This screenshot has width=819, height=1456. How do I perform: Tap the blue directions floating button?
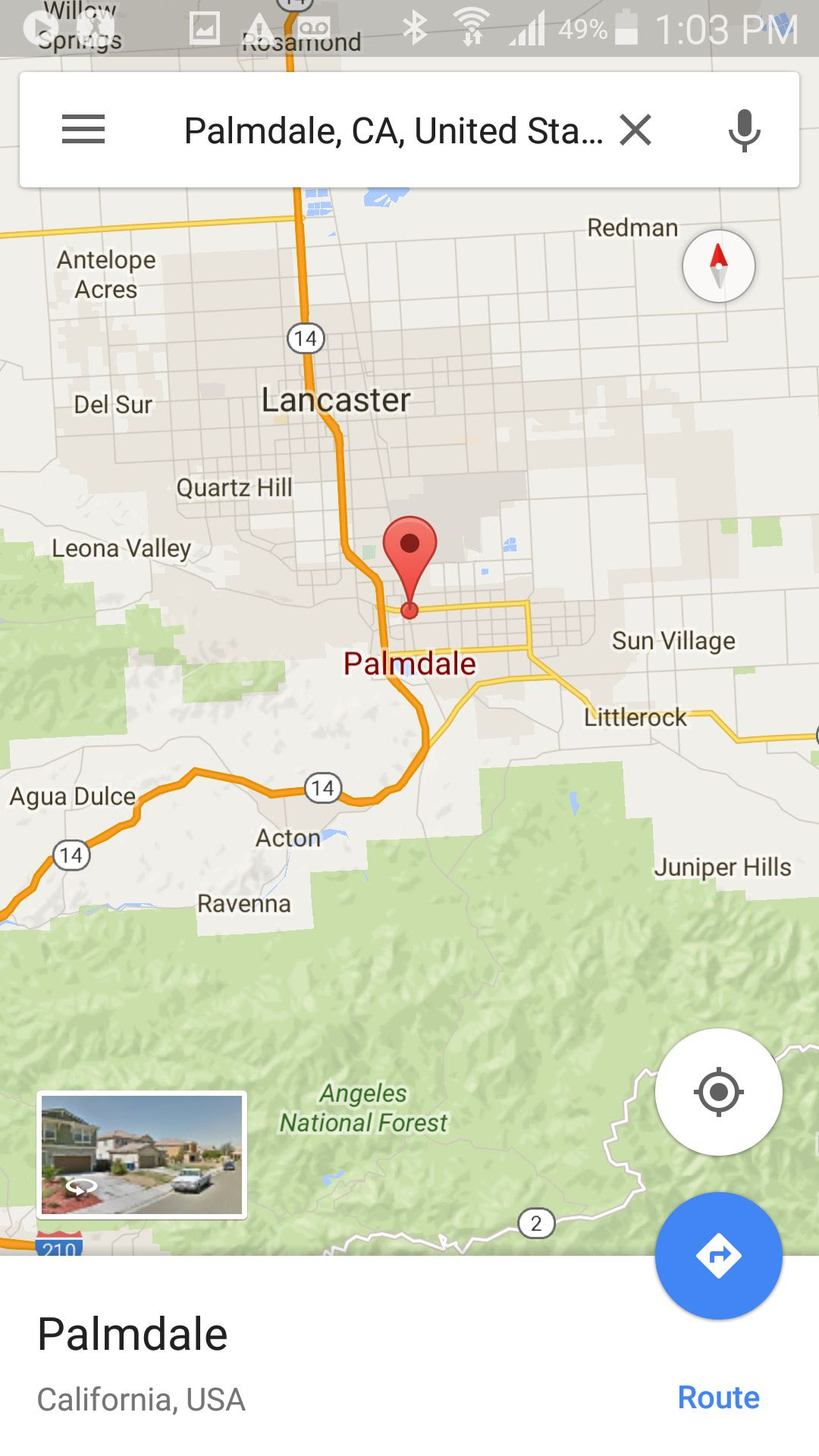718,1256
